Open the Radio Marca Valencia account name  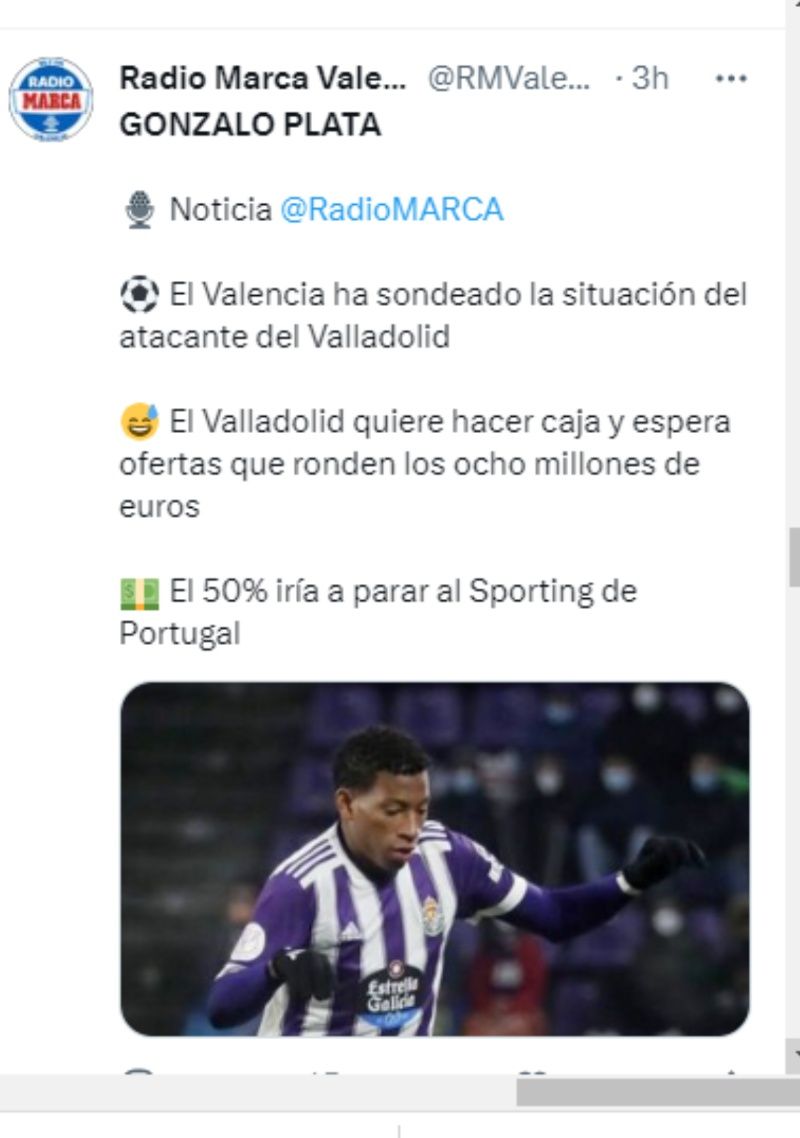(263, 79)
